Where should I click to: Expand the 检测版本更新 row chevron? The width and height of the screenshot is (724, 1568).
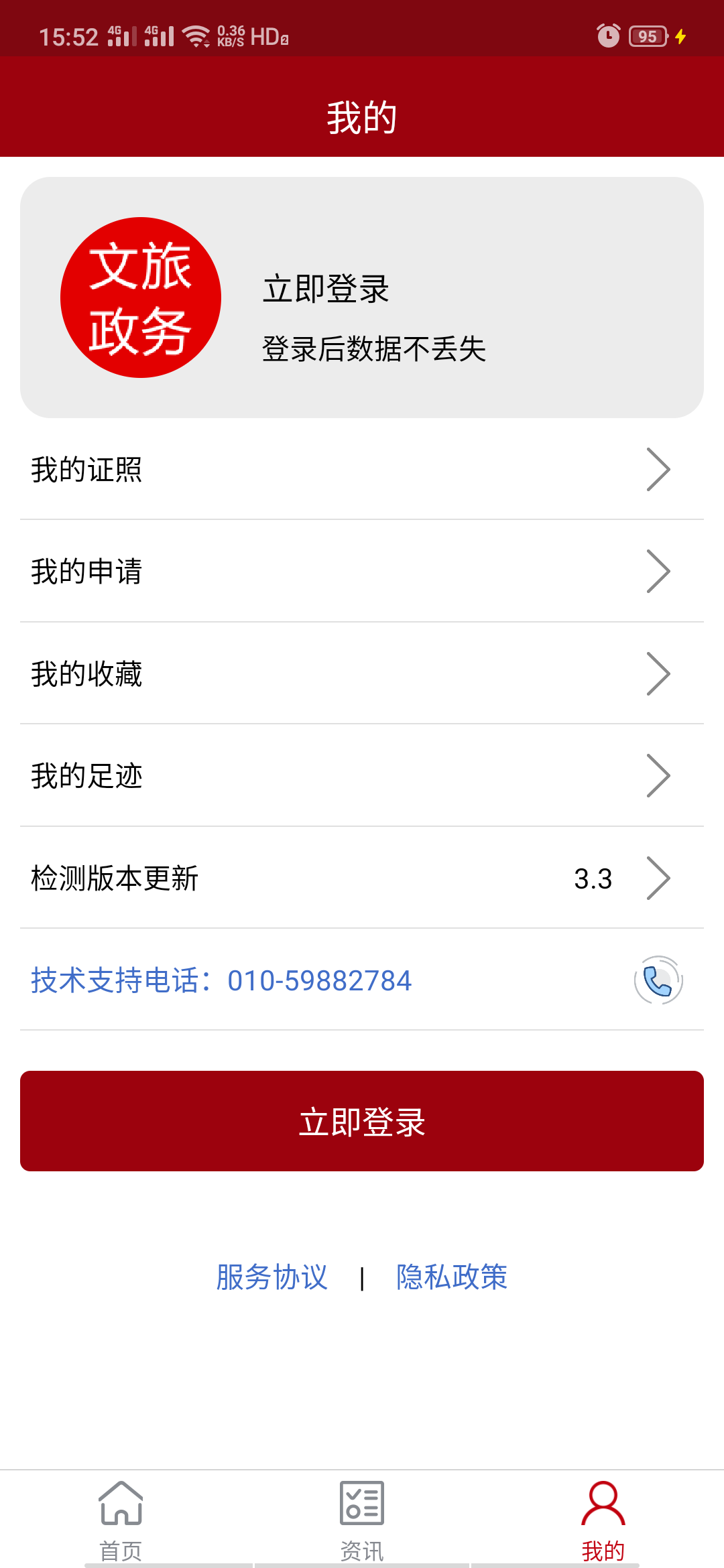coord(659,877)
